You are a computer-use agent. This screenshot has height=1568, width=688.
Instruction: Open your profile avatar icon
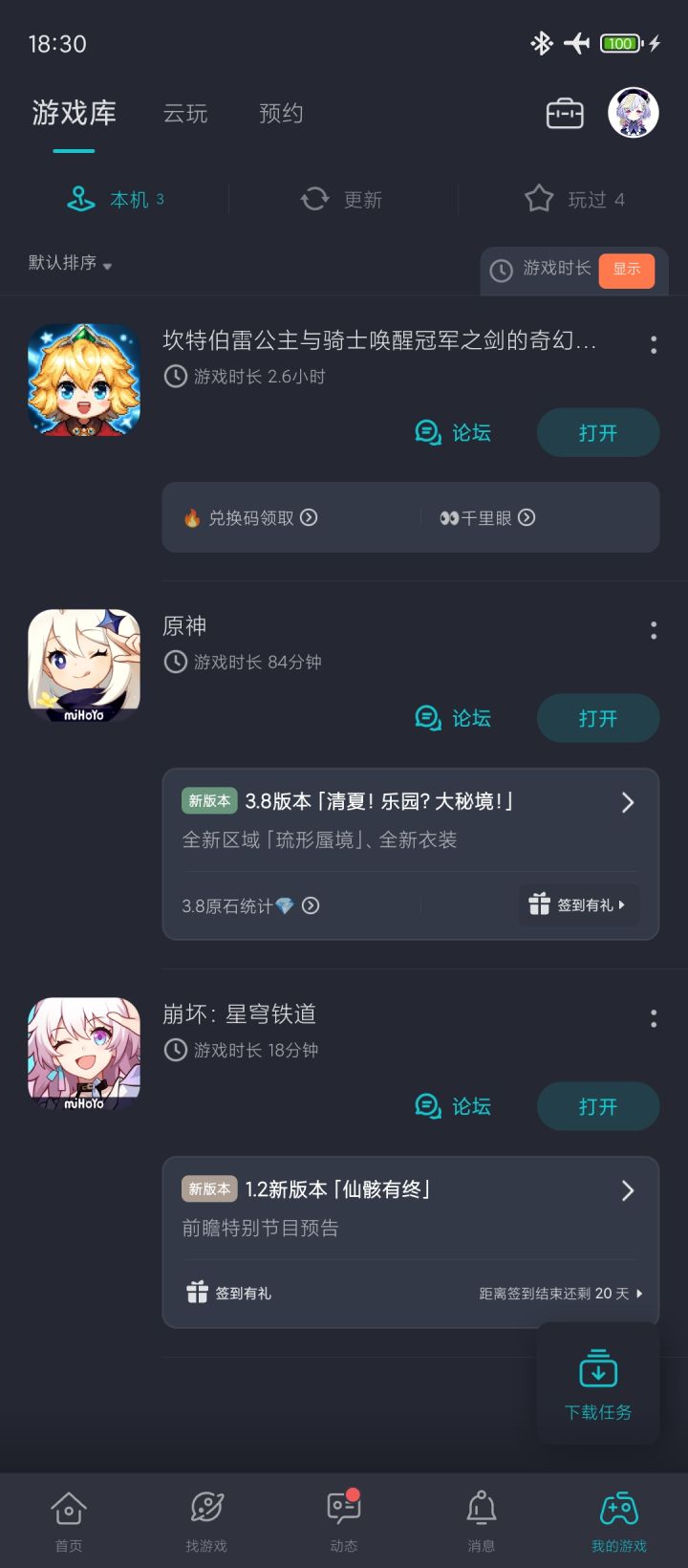point(633,113)
